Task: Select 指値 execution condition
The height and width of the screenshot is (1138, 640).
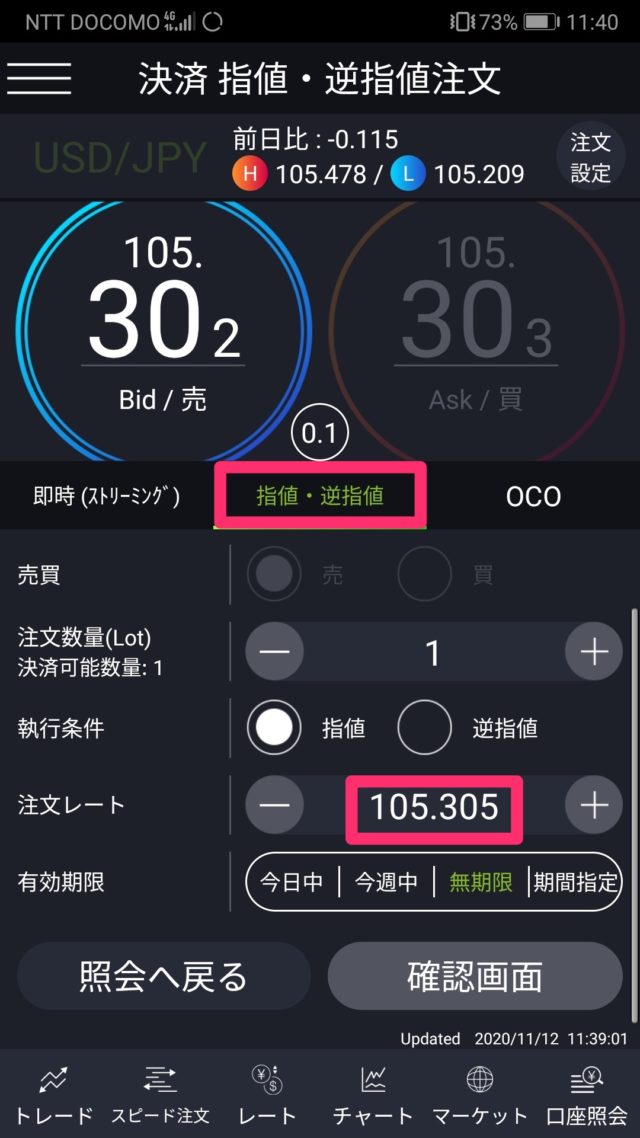Action: (x=274, y=729)
